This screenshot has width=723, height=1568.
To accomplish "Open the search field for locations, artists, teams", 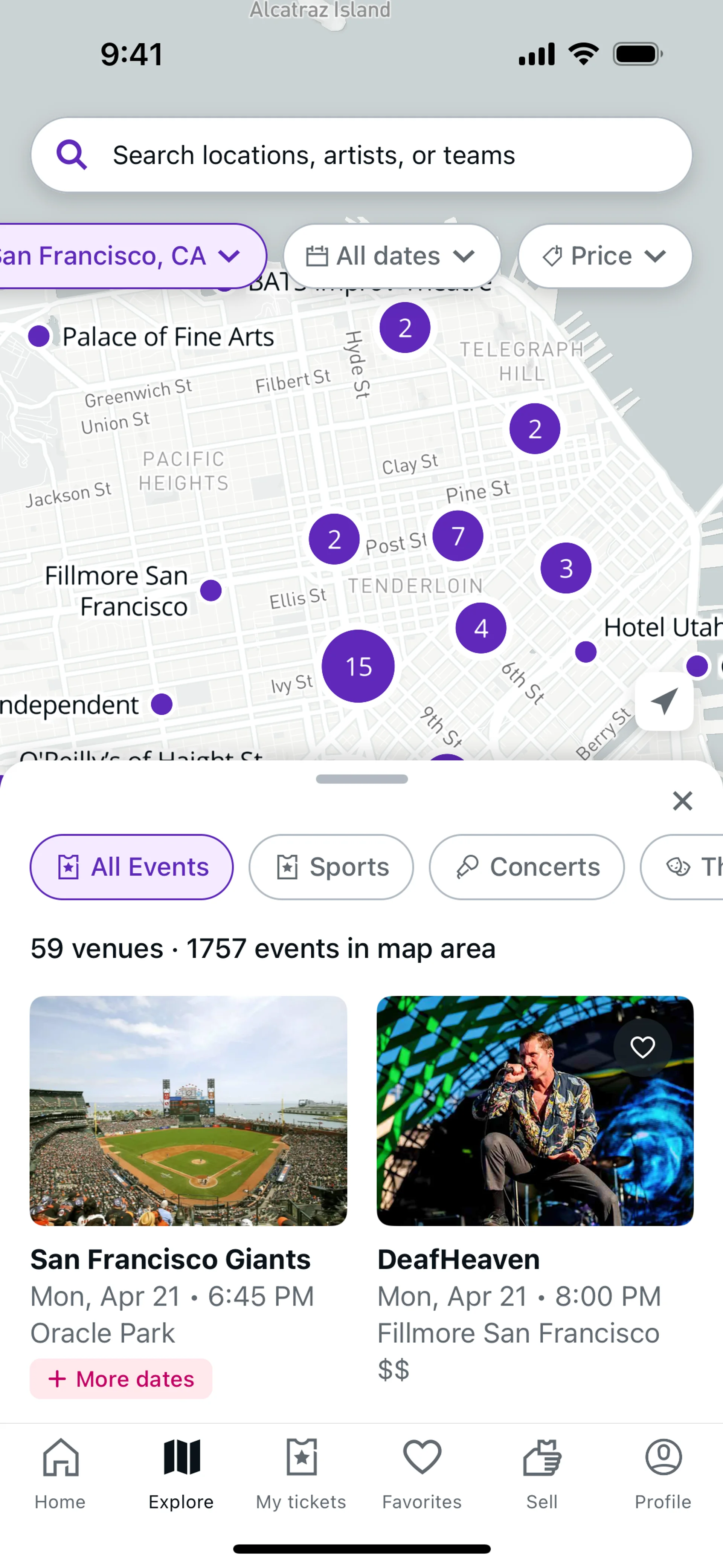I will pyautogui.click(x=361, y=155).
